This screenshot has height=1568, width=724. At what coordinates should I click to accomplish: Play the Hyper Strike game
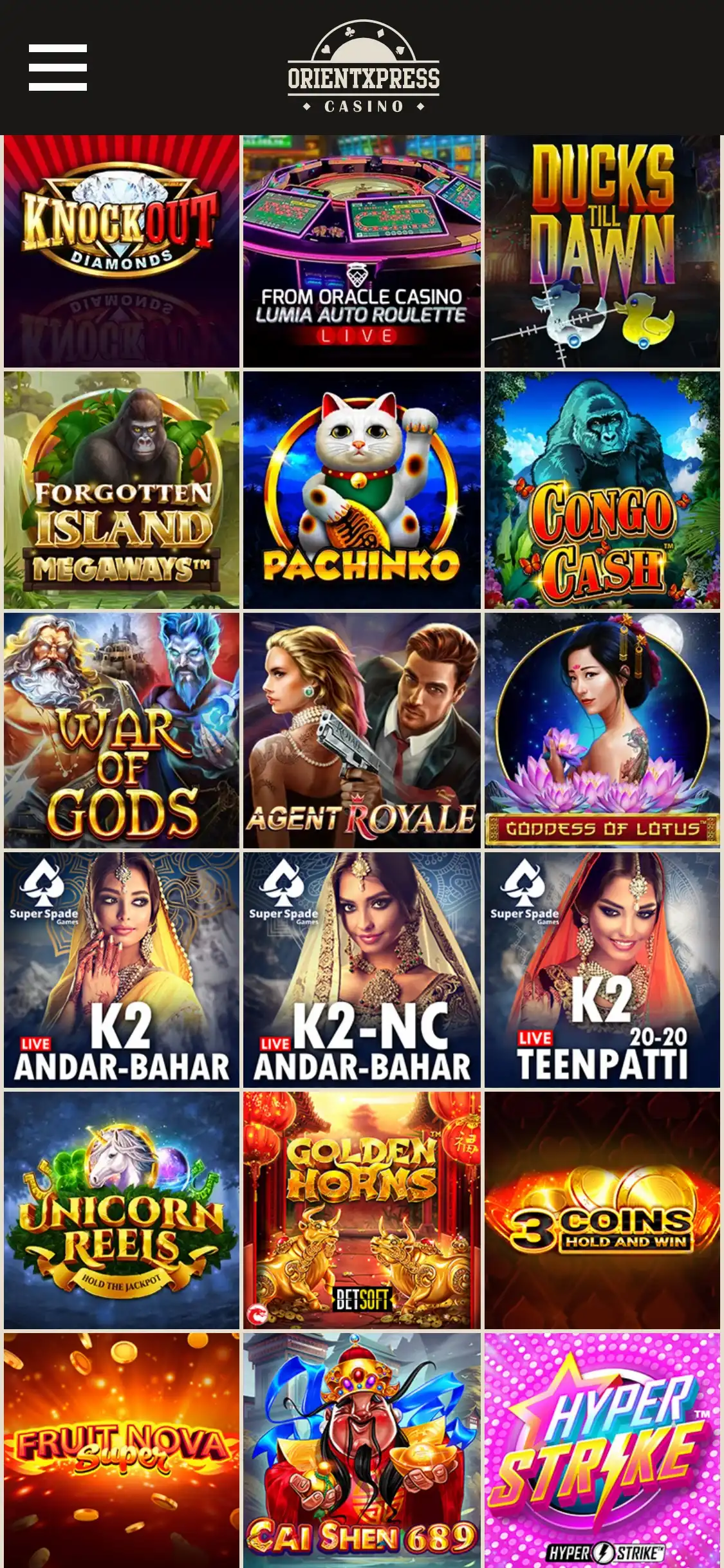602,1450
